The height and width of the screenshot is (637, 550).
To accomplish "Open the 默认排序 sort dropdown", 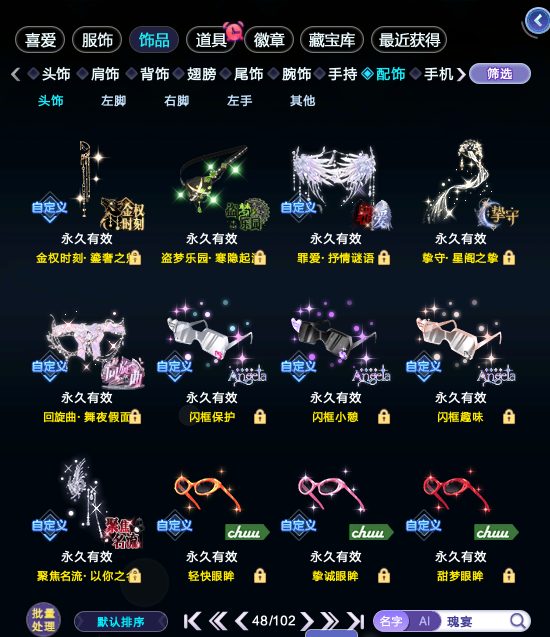I will (121, 622).
